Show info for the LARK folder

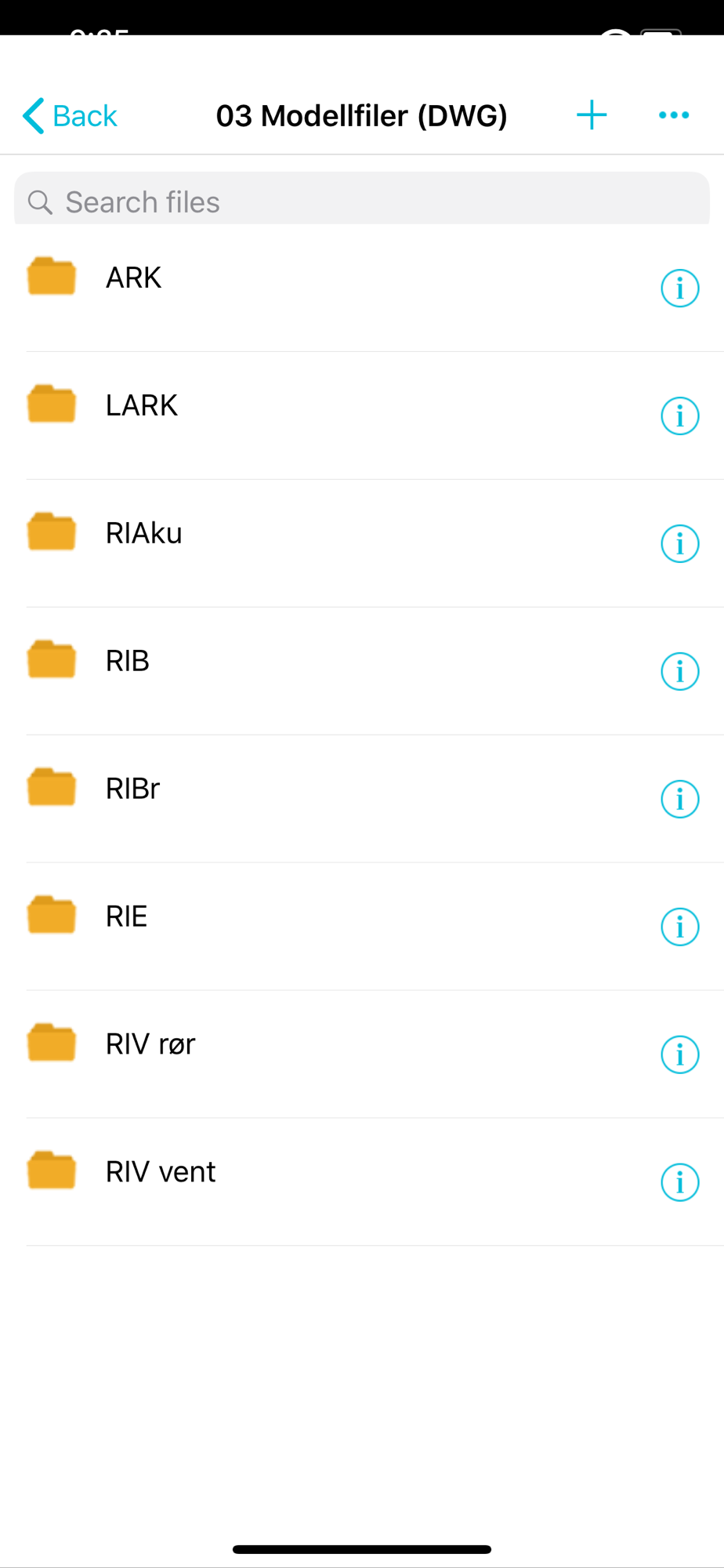[679, 416]
